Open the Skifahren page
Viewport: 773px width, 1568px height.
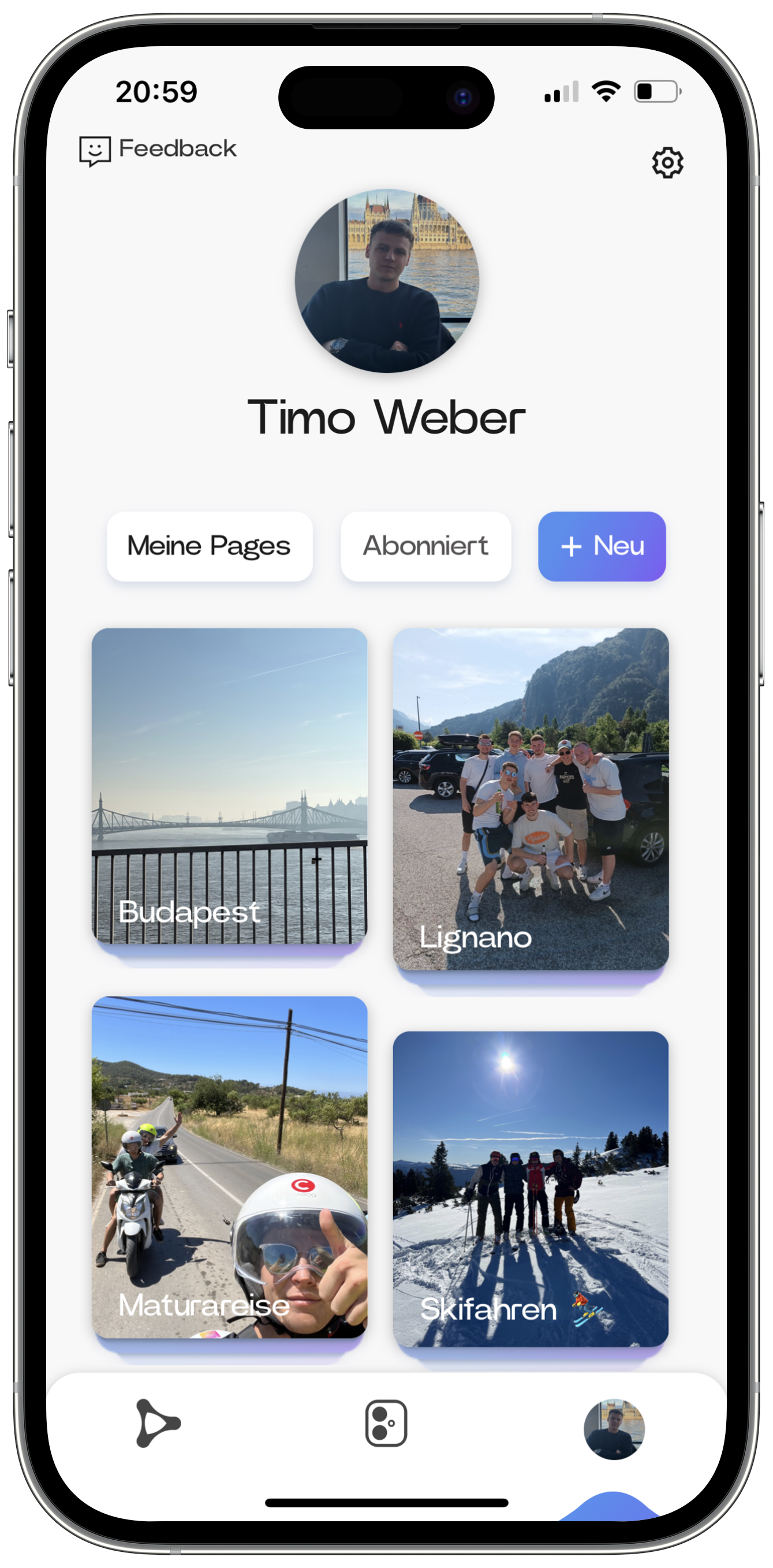(530, 1189)
